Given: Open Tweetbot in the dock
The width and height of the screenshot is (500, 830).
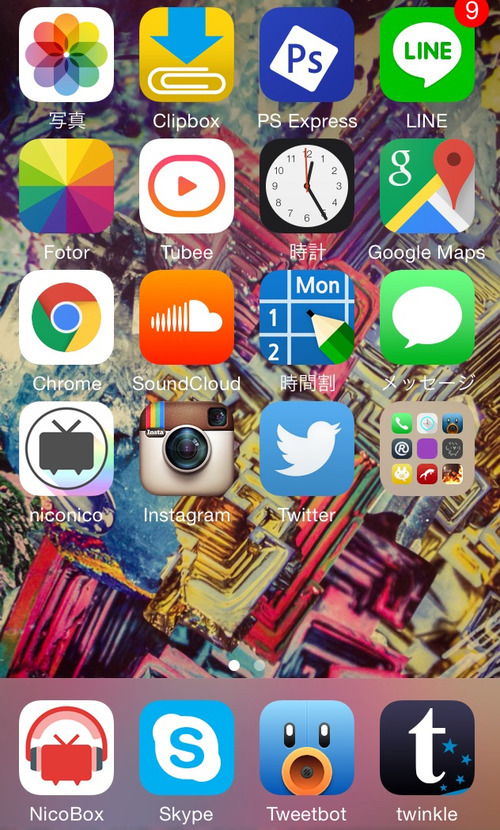Looking at the screenshot, I should [x=307, y=747].
